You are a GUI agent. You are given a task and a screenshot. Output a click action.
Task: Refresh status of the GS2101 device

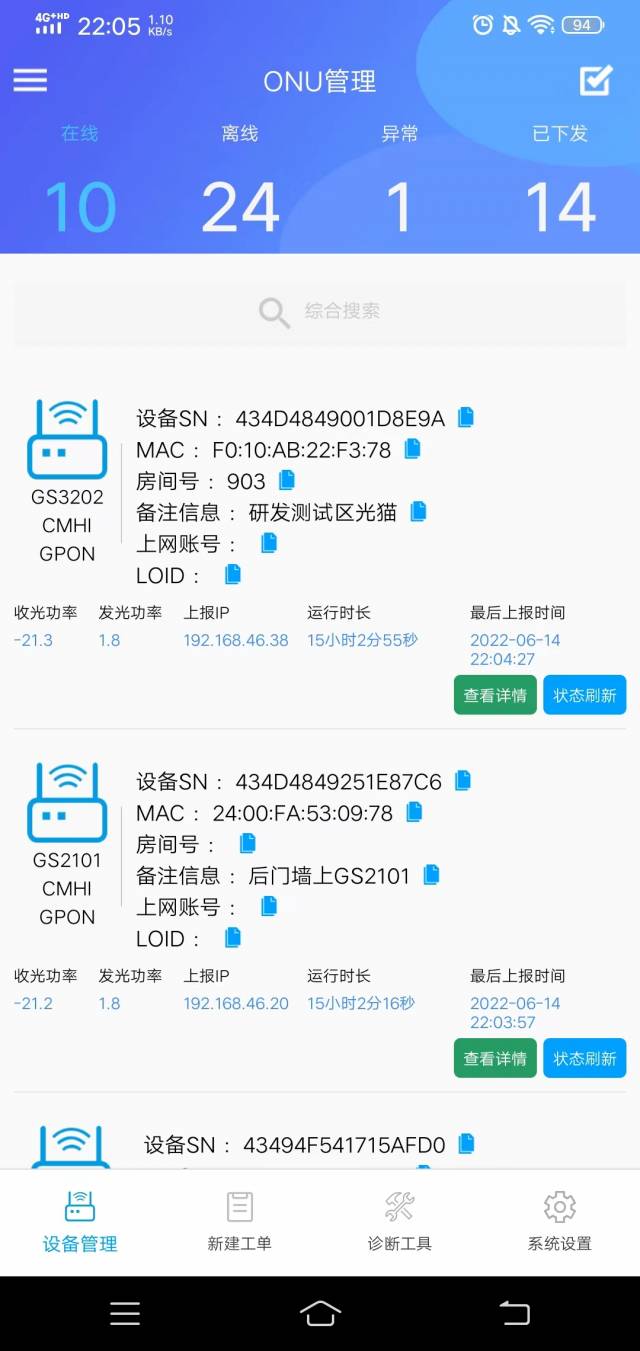[585, 1058]
